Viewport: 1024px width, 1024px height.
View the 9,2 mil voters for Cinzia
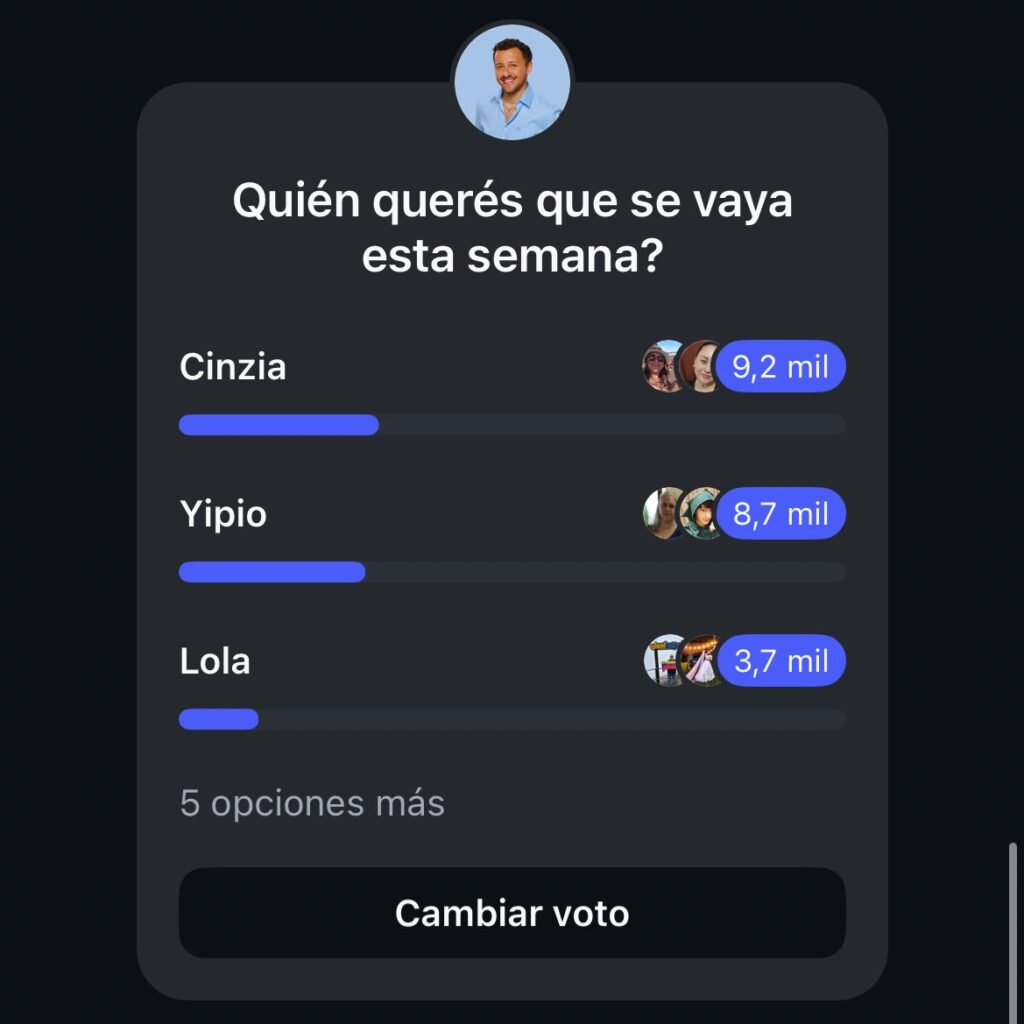780,367
